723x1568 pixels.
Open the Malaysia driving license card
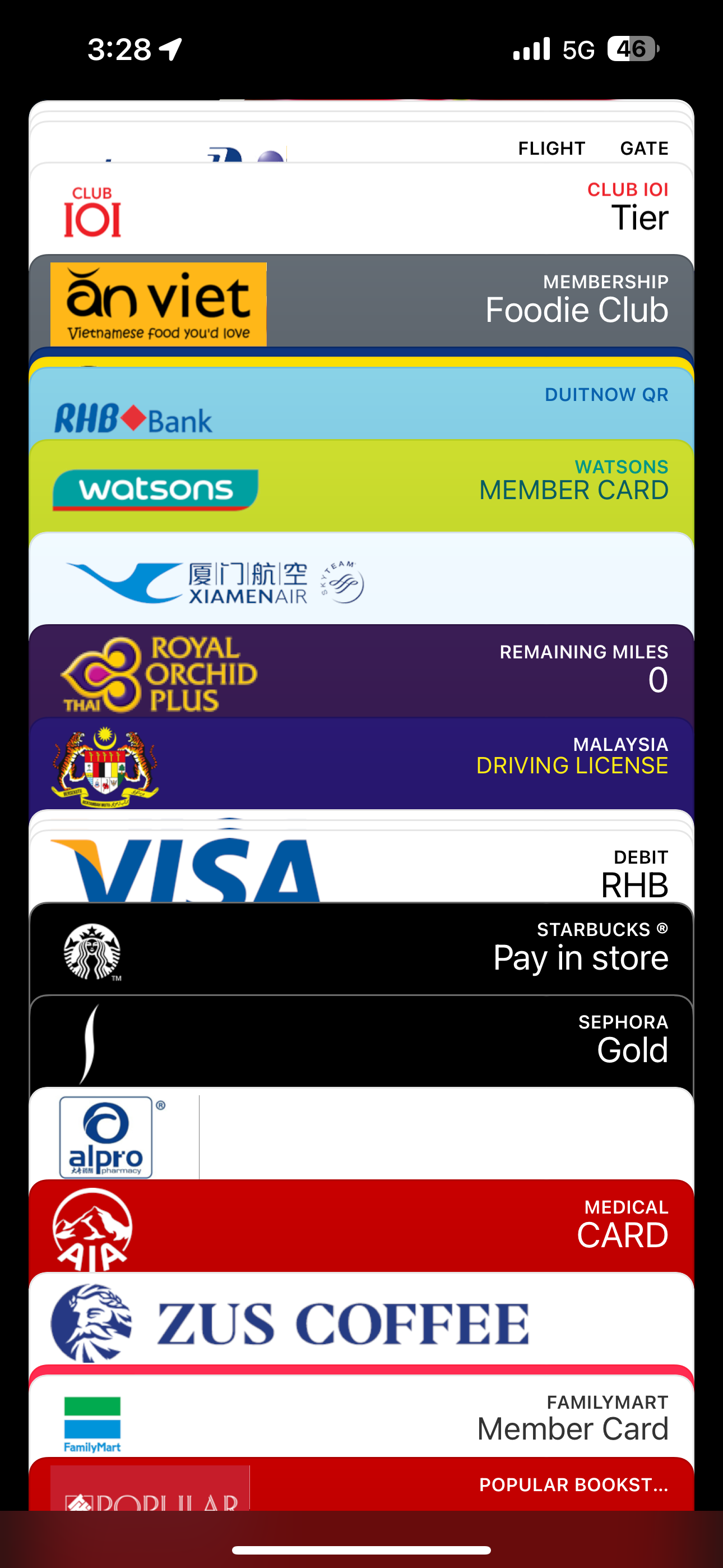tap(361, 763)
